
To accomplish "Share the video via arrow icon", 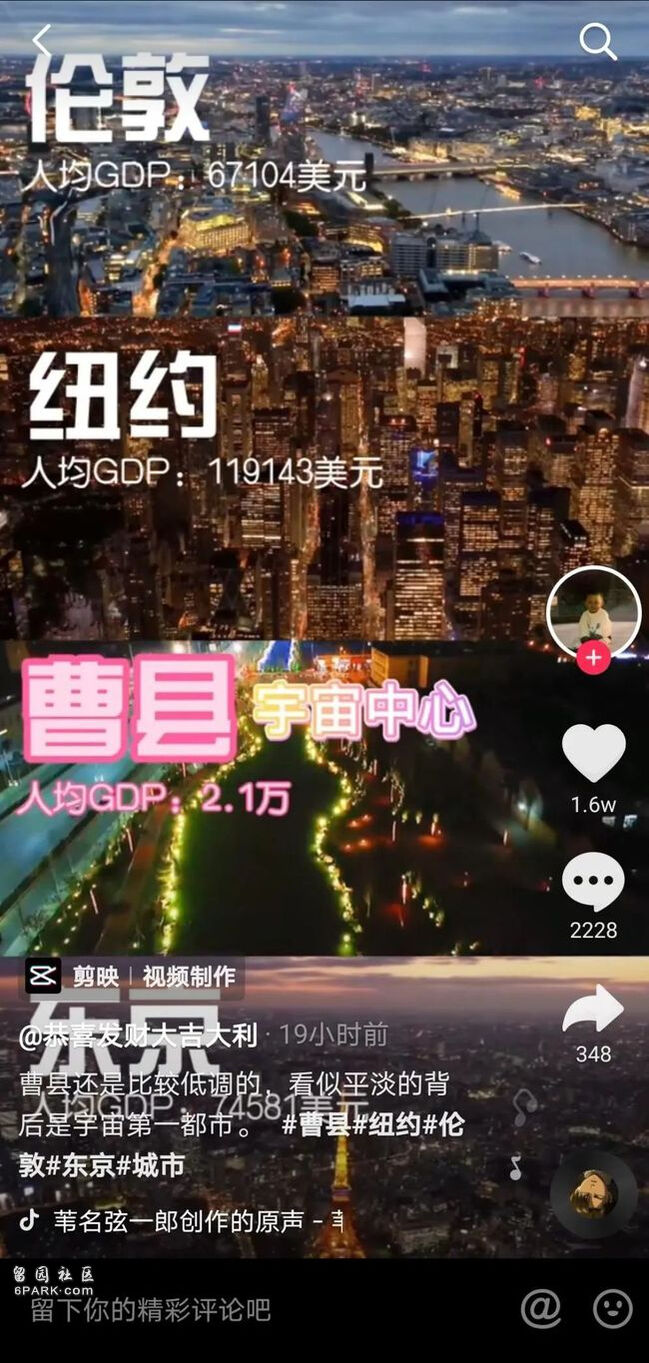I will (593, 1008).
